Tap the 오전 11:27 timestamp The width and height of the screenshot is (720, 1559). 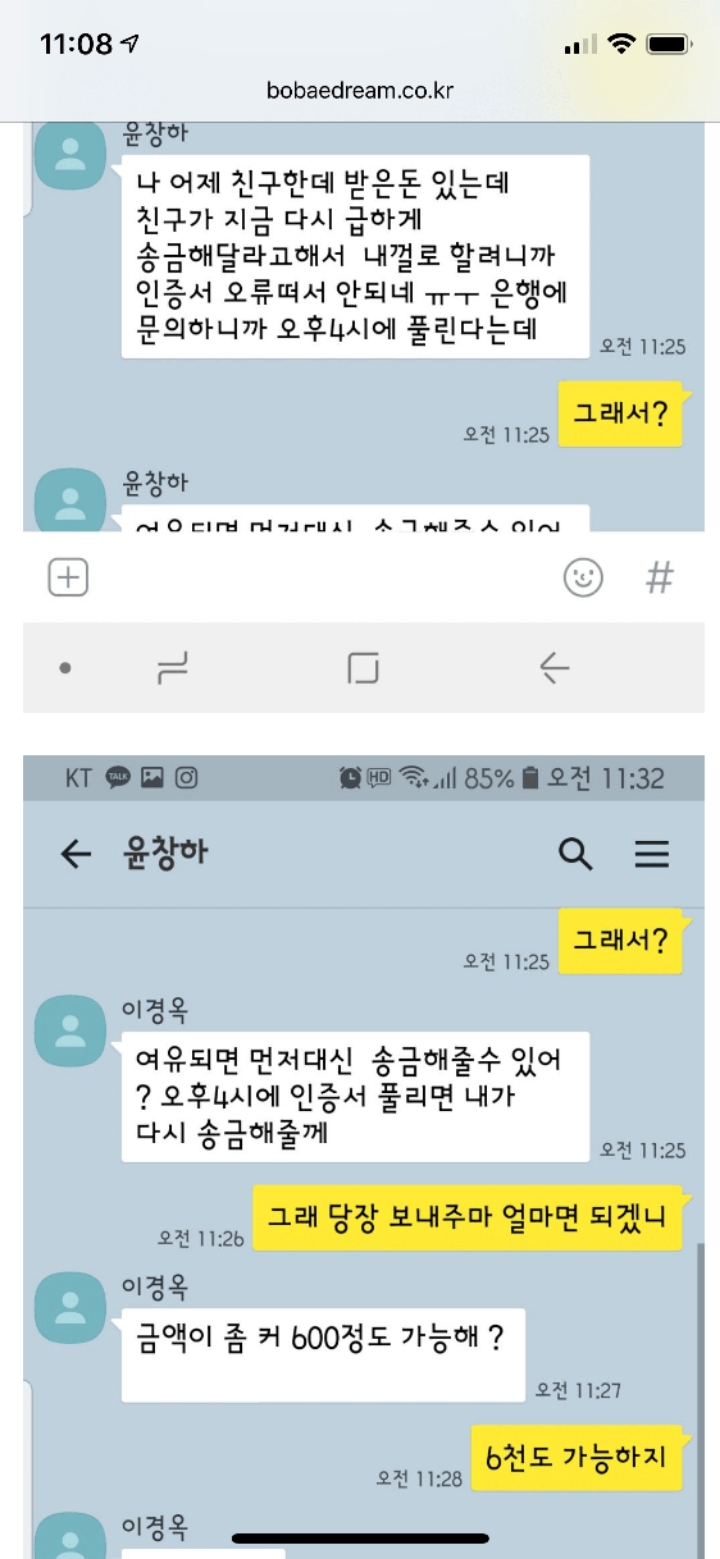(578, 1391)
